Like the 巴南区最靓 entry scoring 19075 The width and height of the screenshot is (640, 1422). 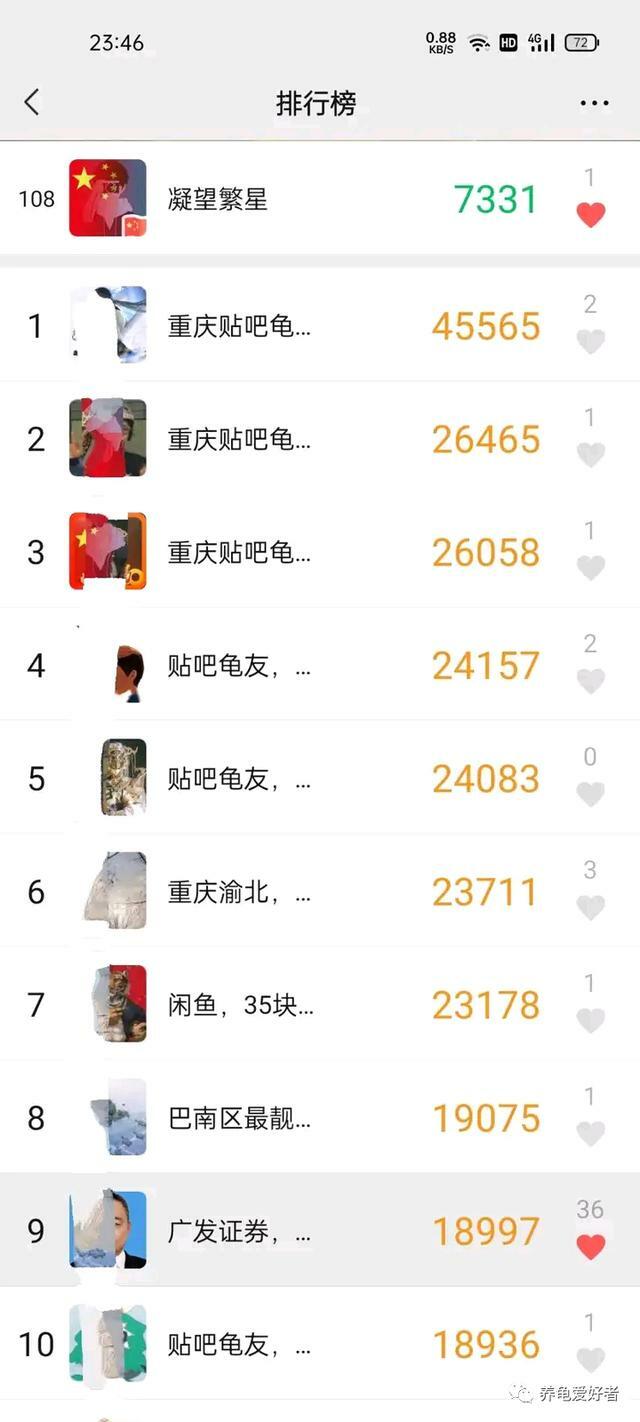(591, 1132)
